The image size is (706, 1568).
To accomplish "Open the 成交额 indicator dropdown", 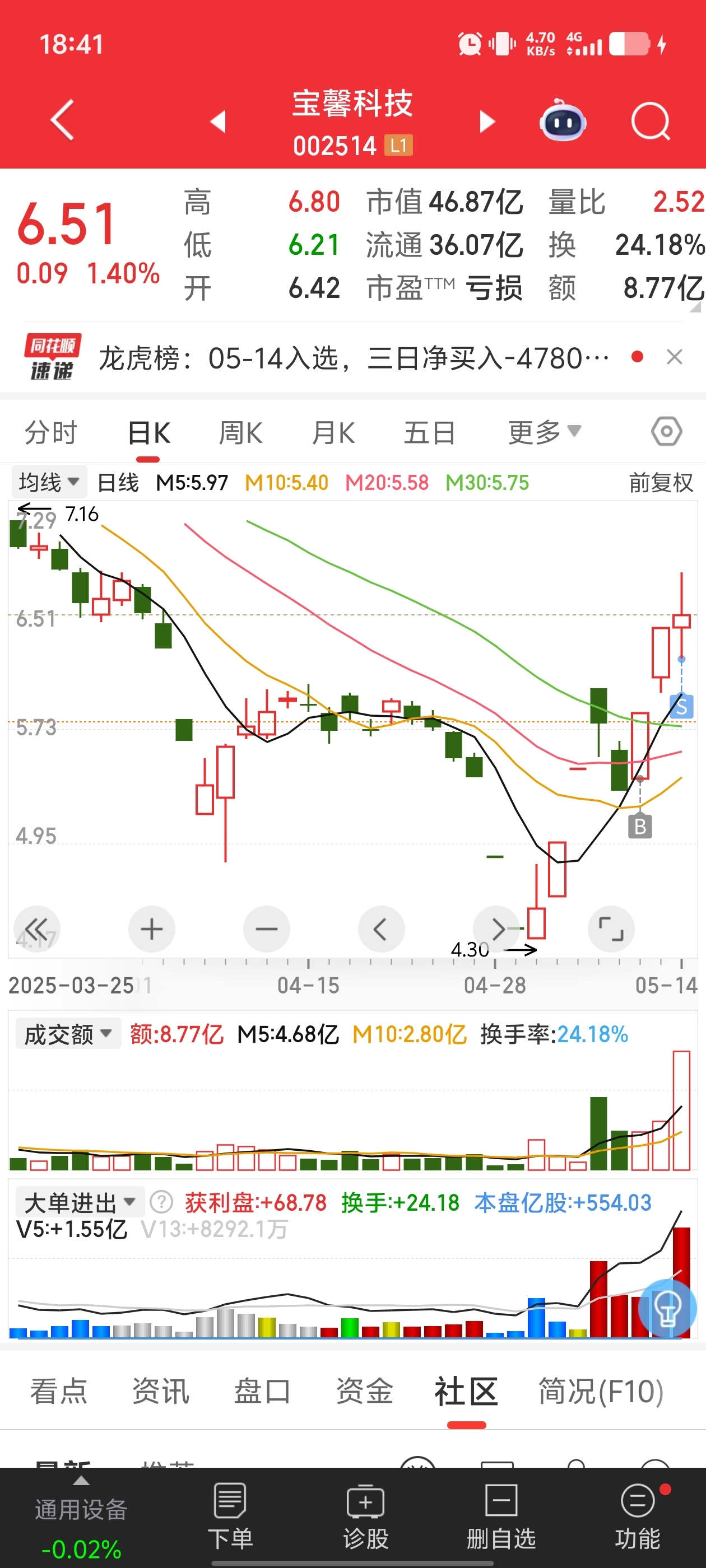I will (x=68, y=1034).
